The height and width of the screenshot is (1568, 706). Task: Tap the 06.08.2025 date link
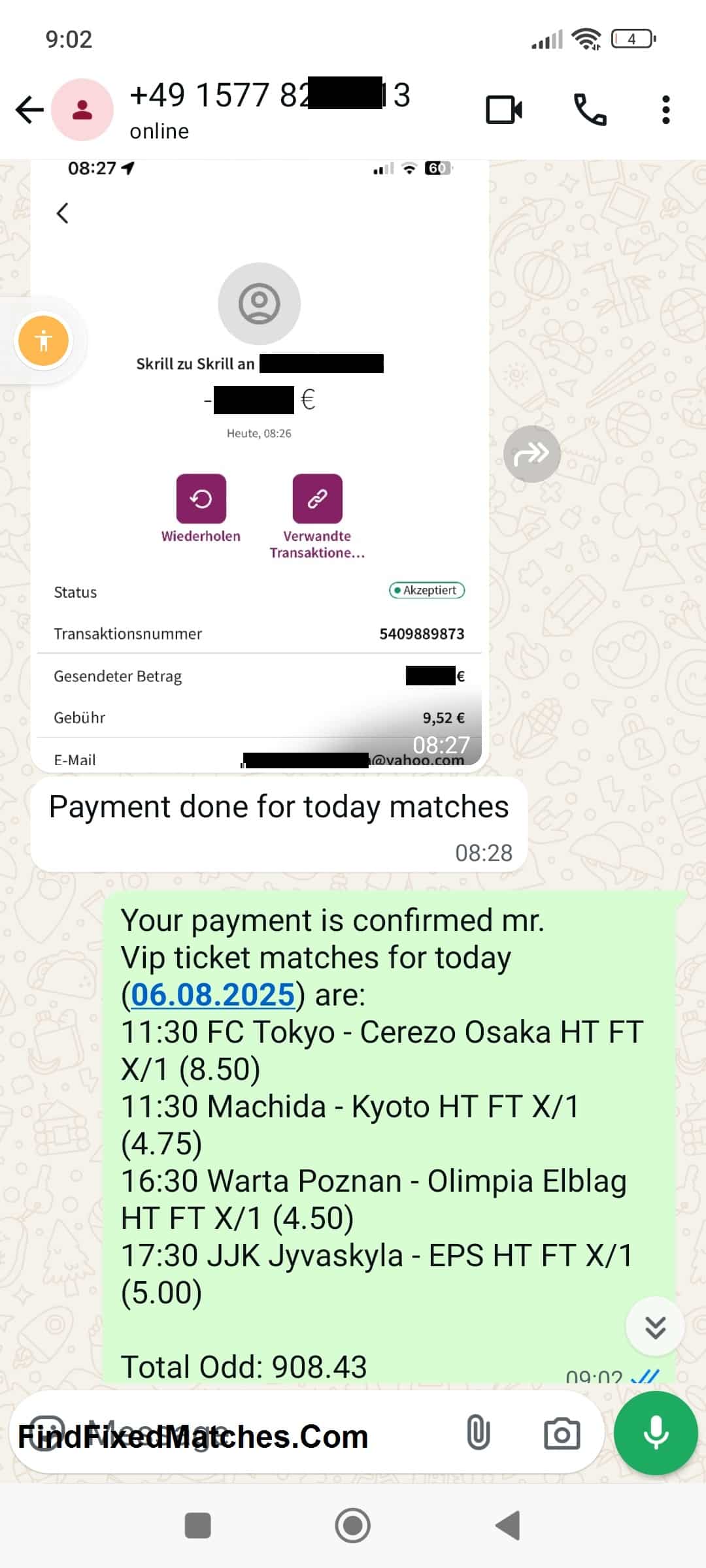click(212, 995)
